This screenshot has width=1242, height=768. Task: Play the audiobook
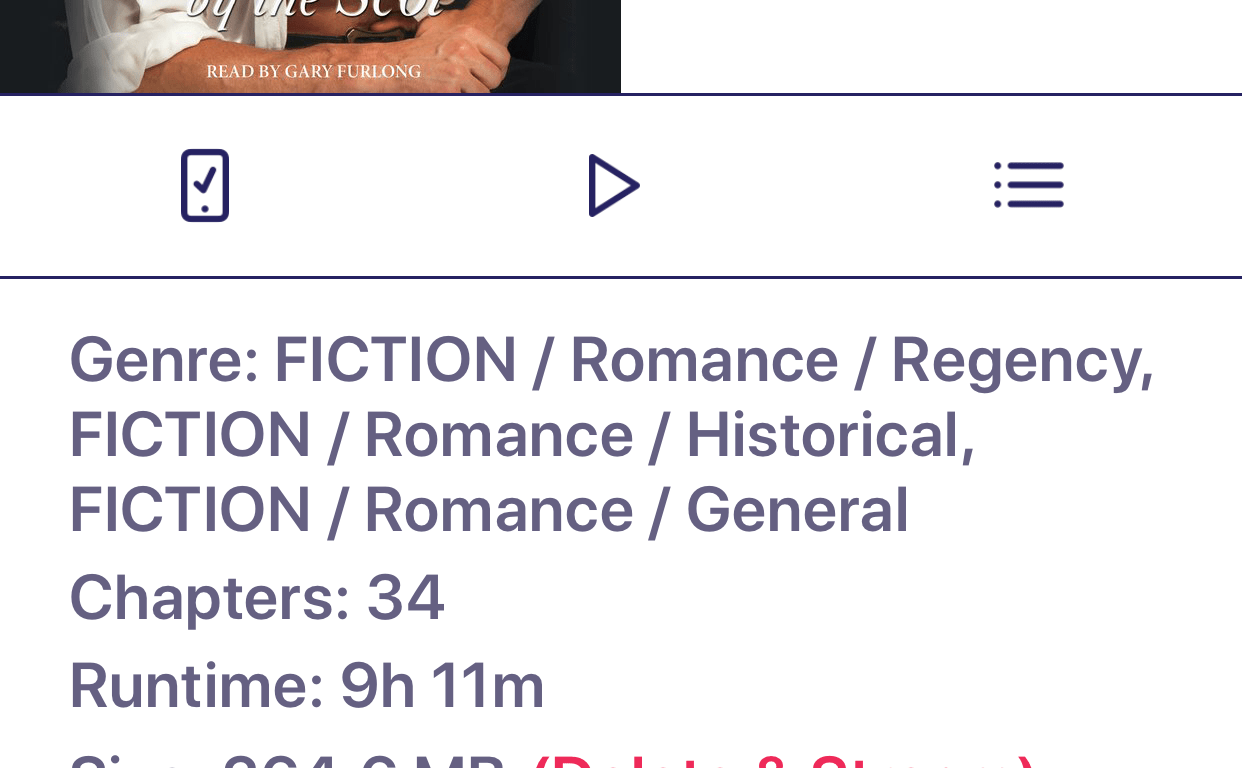click(612, 185)
